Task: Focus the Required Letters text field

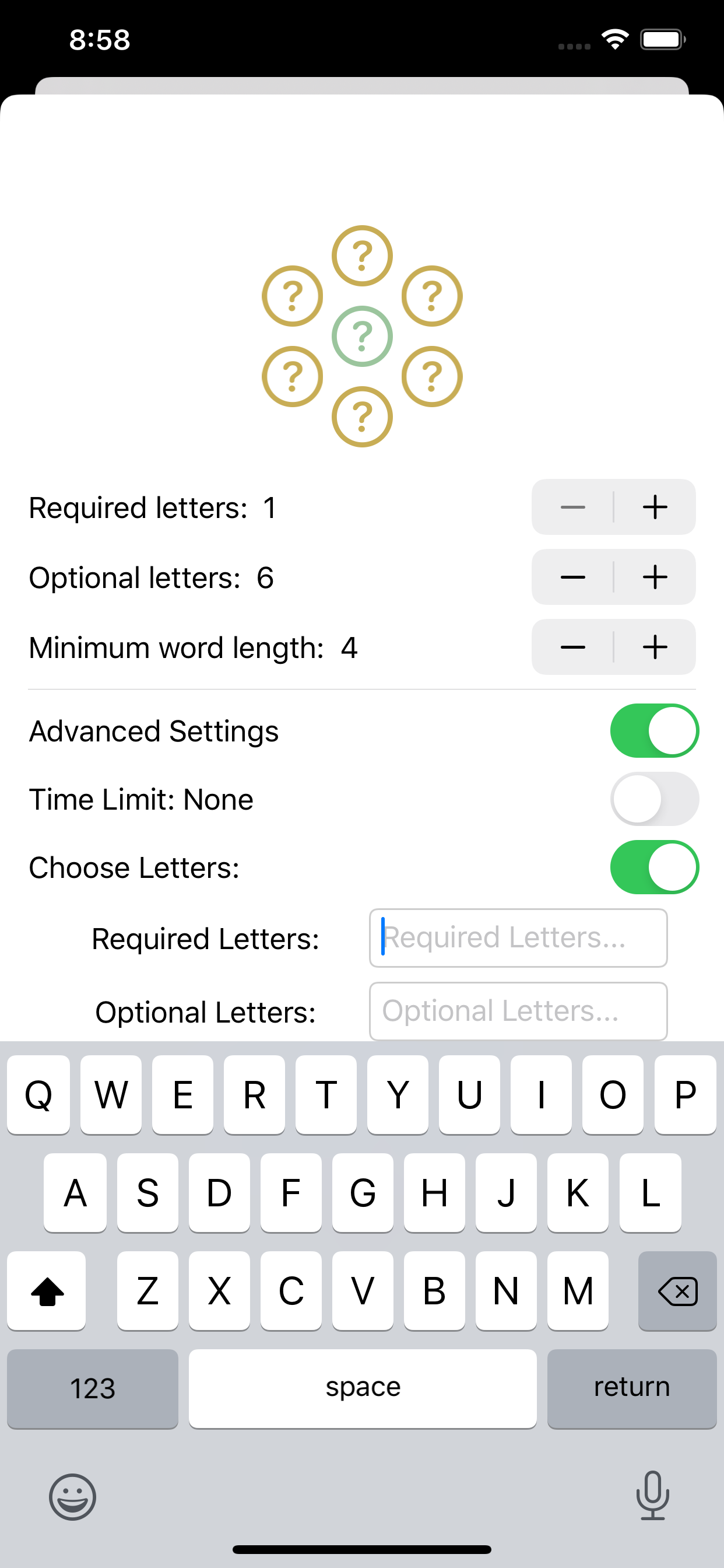Action: coord(518,938)
